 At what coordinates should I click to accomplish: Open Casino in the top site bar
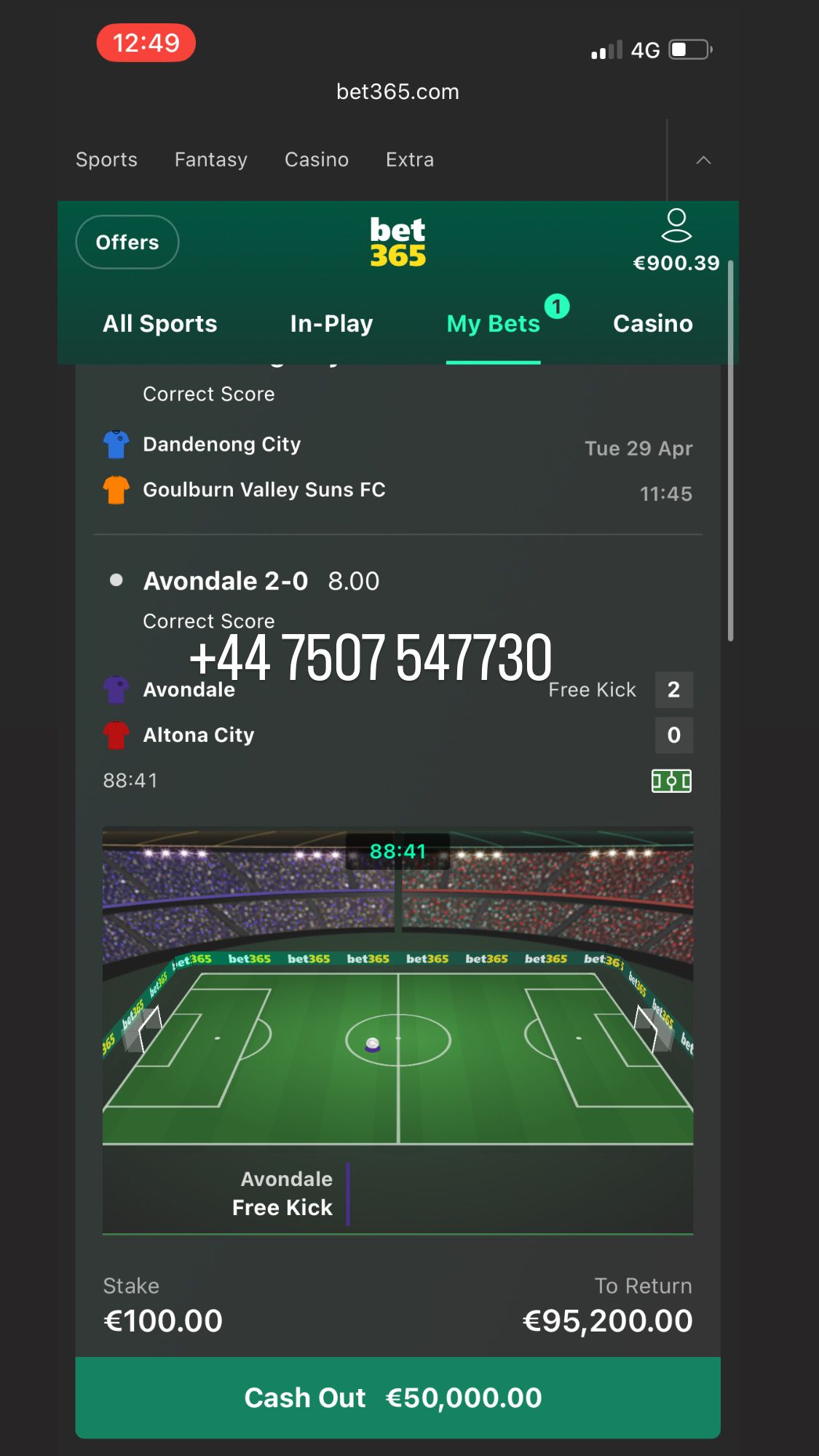point(317,159)
